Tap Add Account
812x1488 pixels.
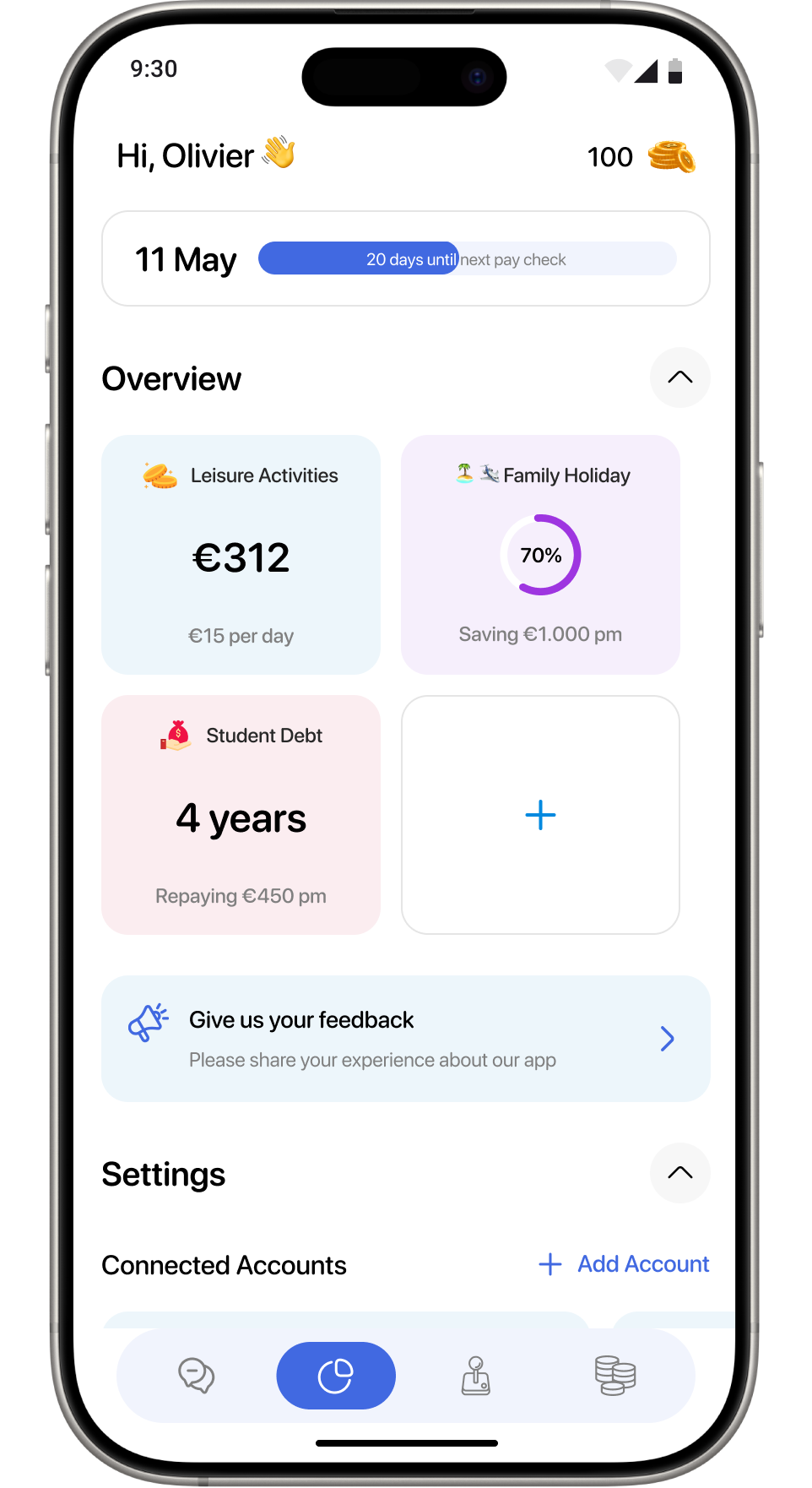click(x=625, y=1264)
